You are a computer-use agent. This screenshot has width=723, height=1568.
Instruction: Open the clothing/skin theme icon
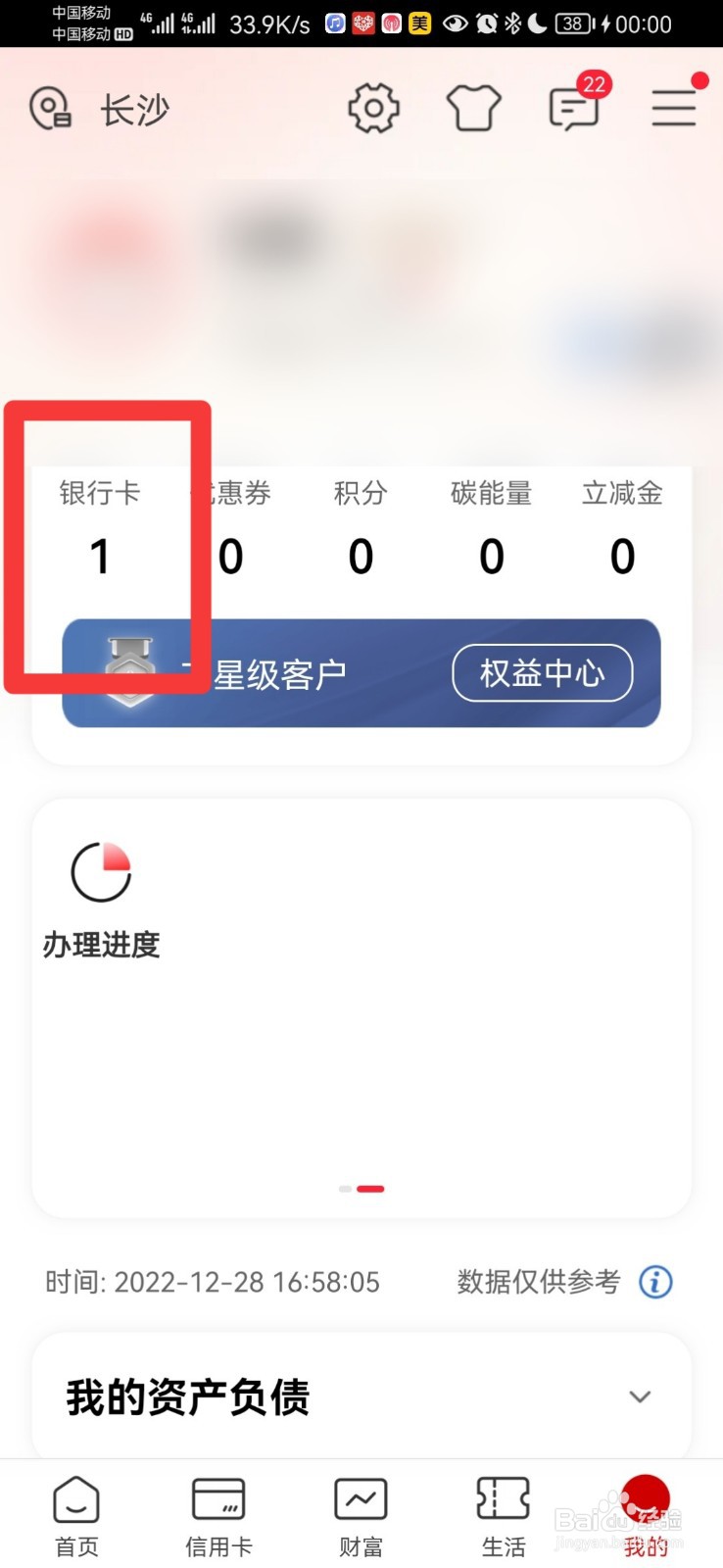click(x=474, y=108)
